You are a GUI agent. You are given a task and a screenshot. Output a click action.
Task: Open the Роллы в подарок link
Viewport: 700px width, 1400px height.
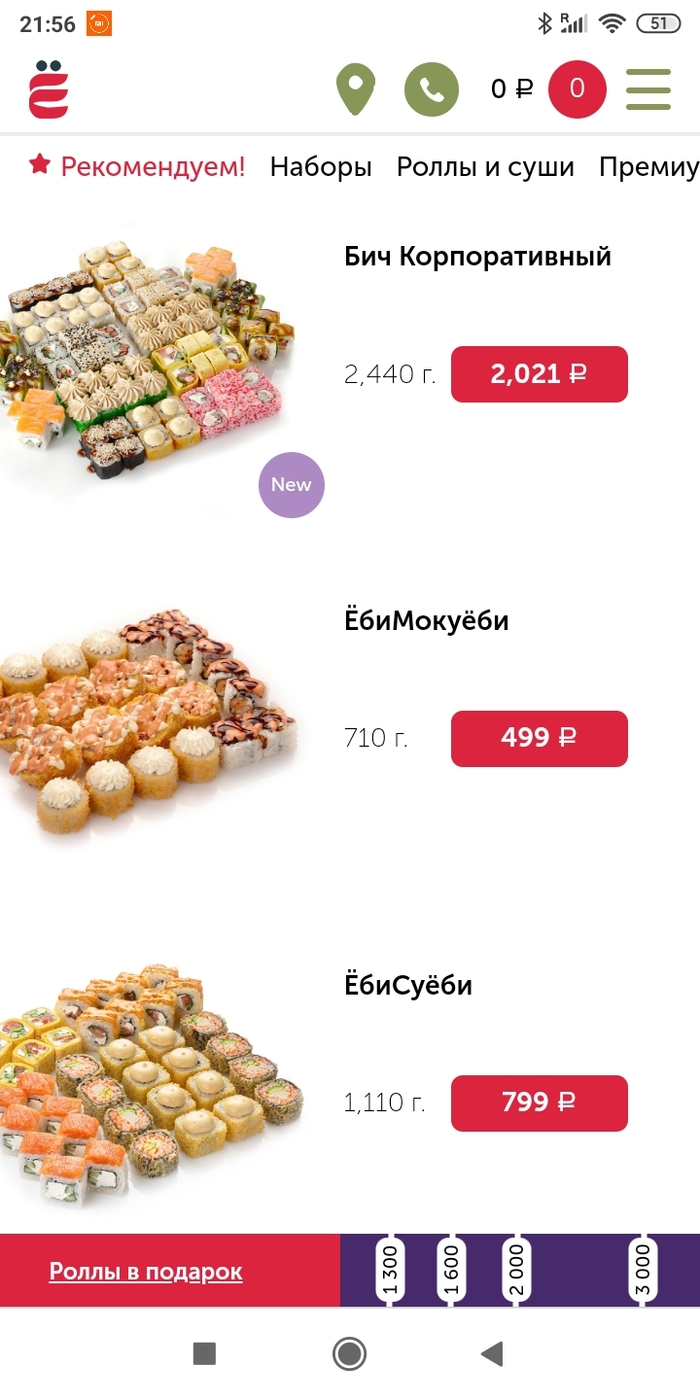click(x=146, y=1272)
